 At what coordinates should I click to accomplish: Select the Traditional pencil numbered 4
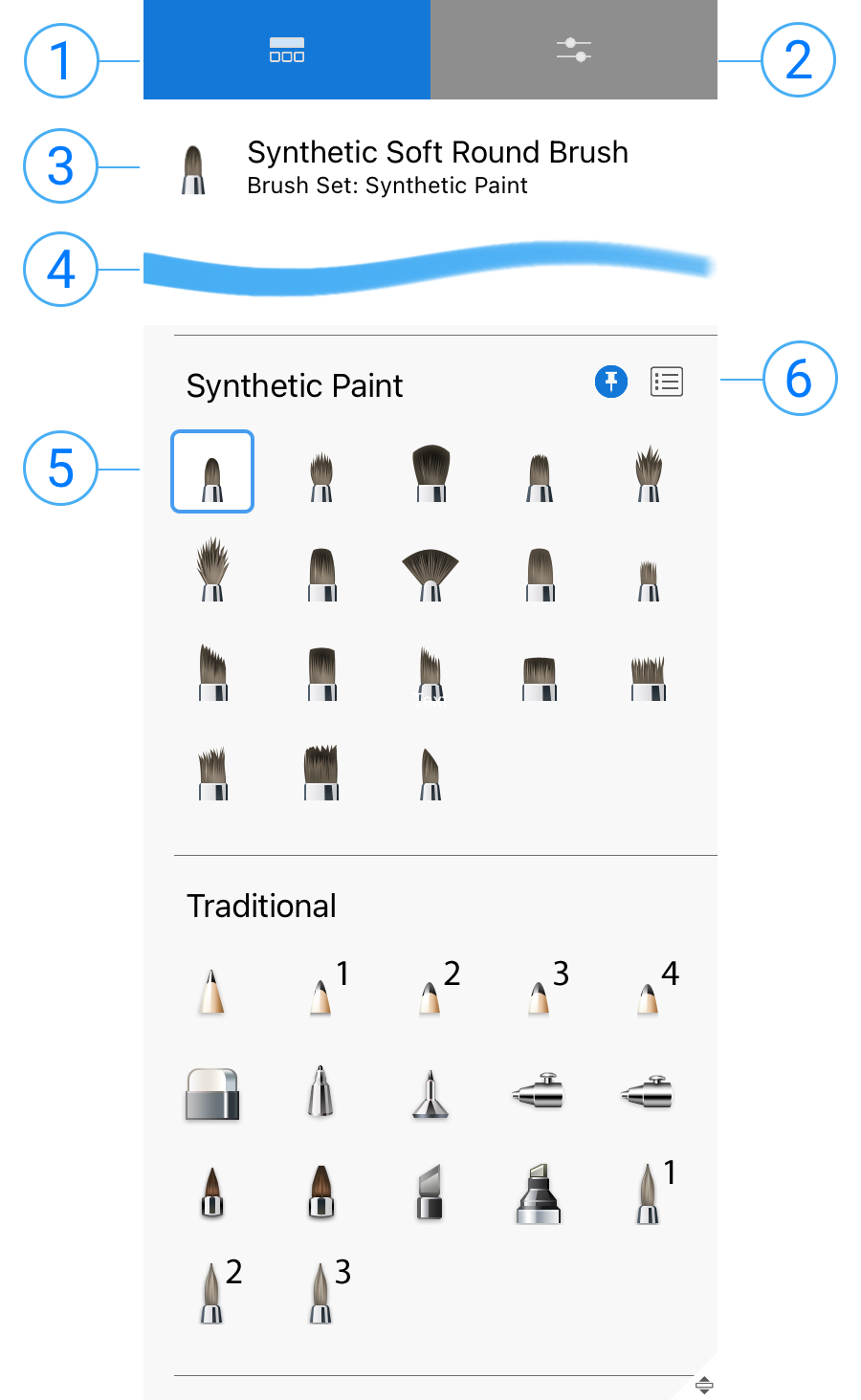click(x=651, y=995)
